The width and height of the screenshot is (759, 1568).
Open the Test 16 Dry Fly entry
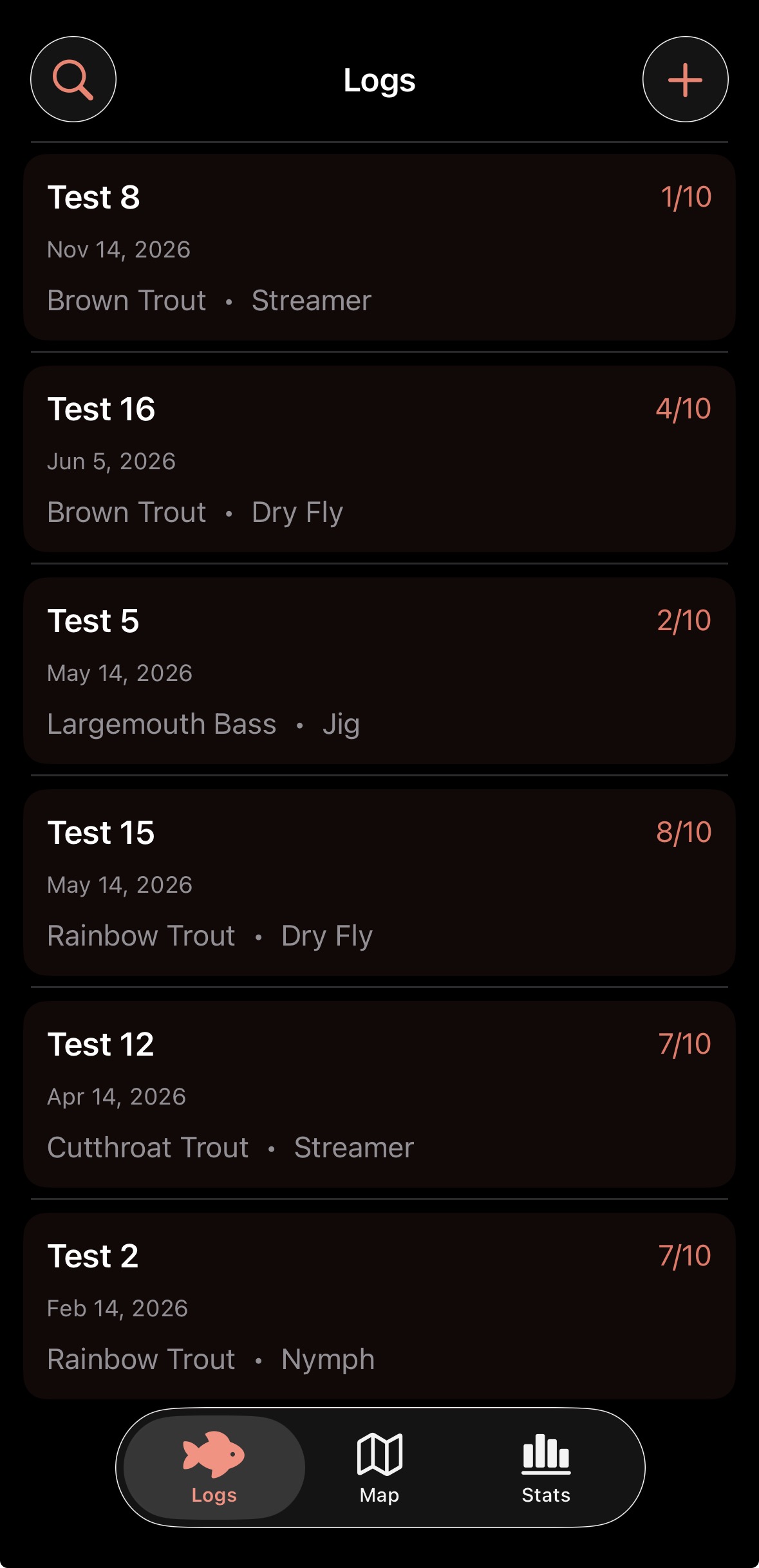coord(379,460)
